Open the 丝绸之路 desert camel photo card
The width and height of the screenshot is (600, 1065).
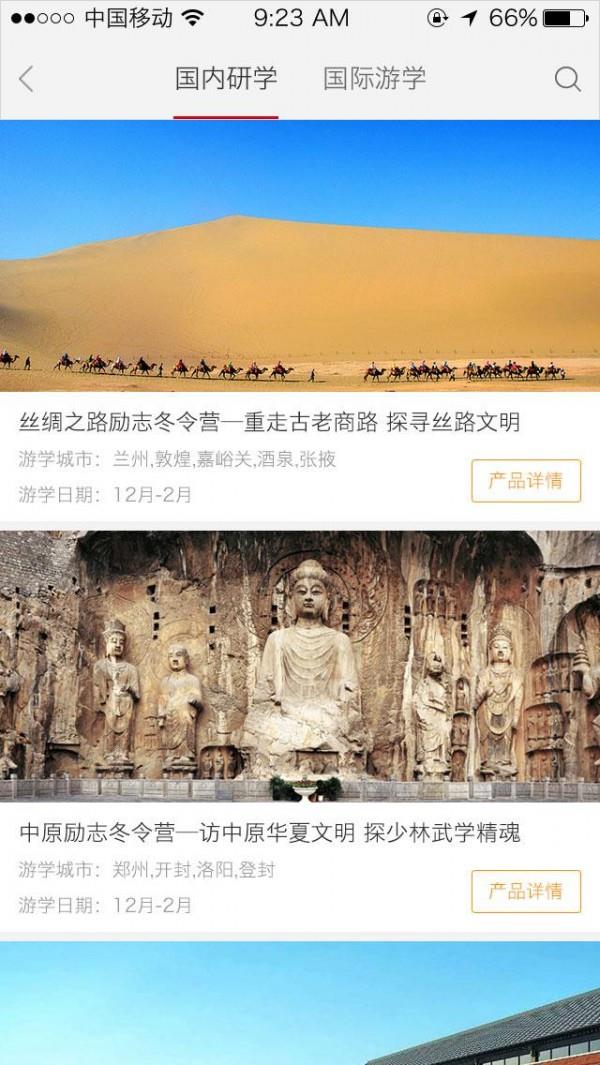click(300, 256)
